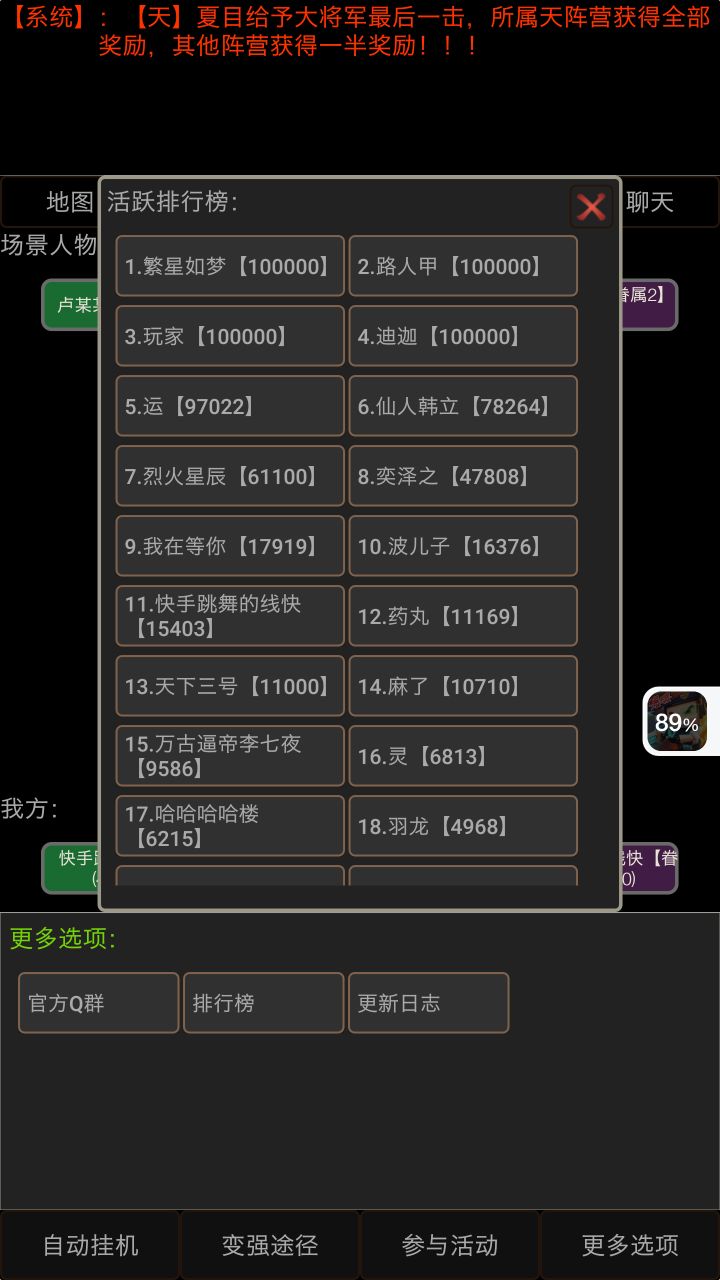Click the green 卢某 character tag
The width and height of the screenshot is (720, 1280).
point(68,305)
